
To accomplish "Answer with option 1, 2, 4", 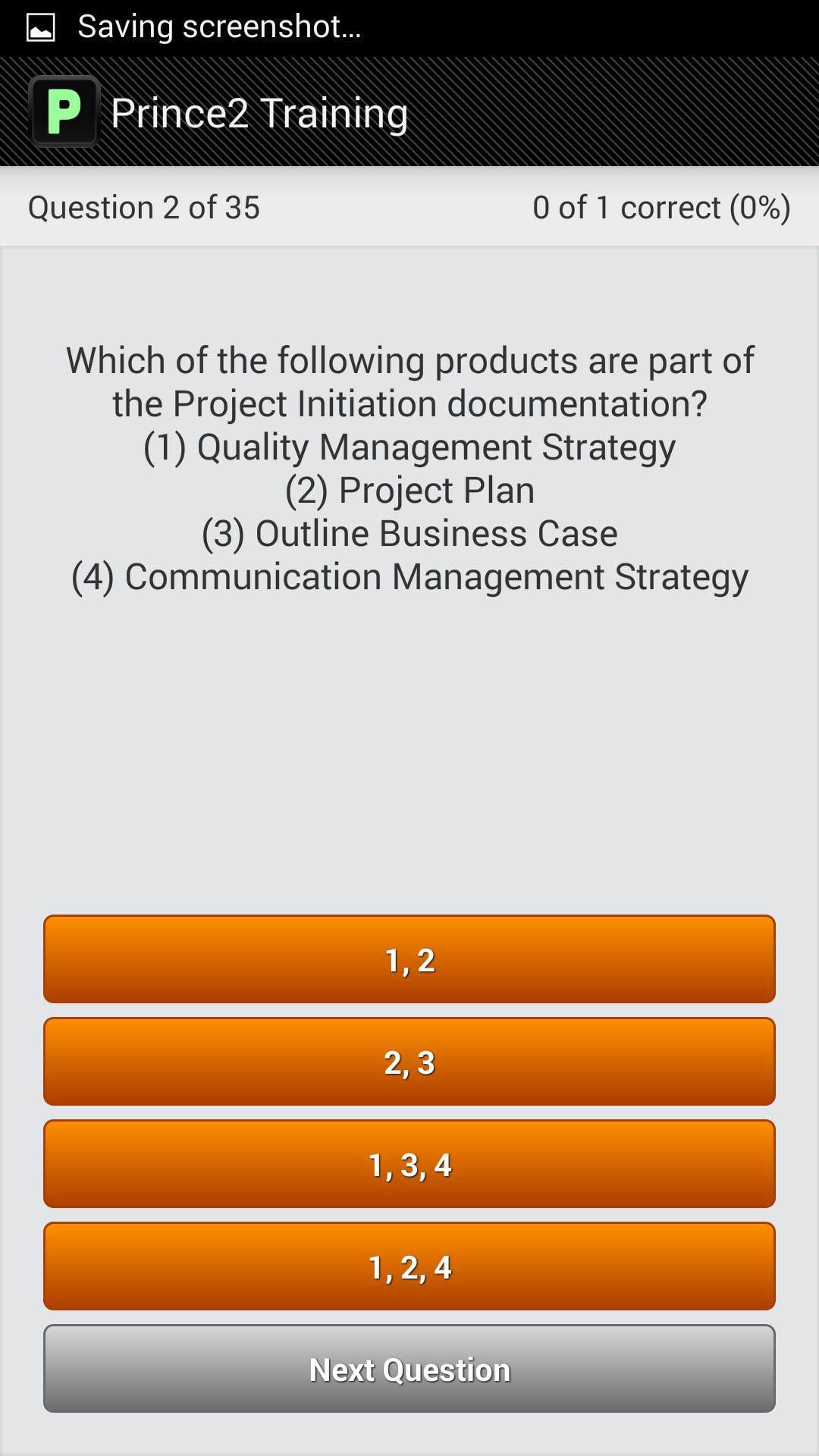I will [409, 1266].
